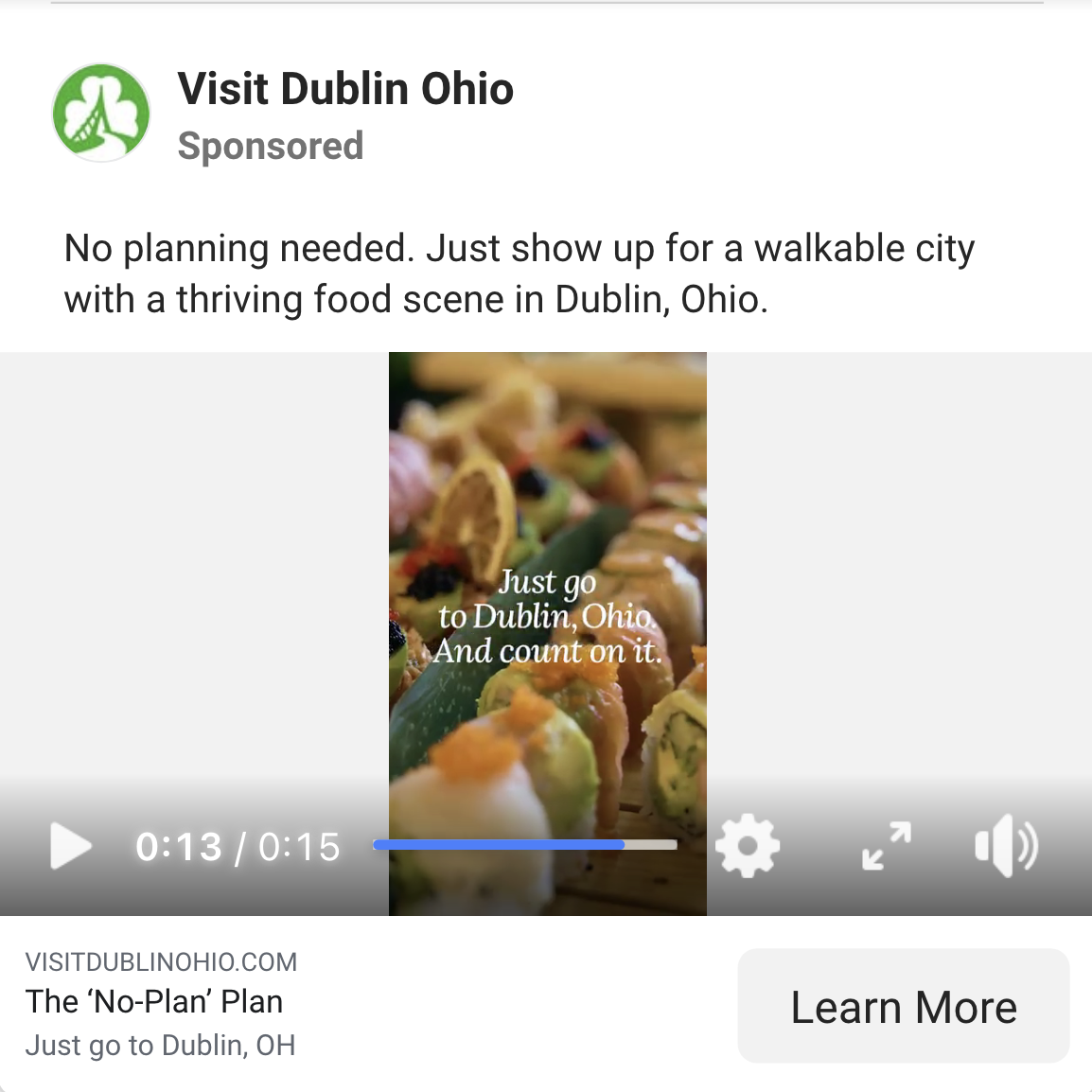Open video settings gear

(x=748, y=845)
